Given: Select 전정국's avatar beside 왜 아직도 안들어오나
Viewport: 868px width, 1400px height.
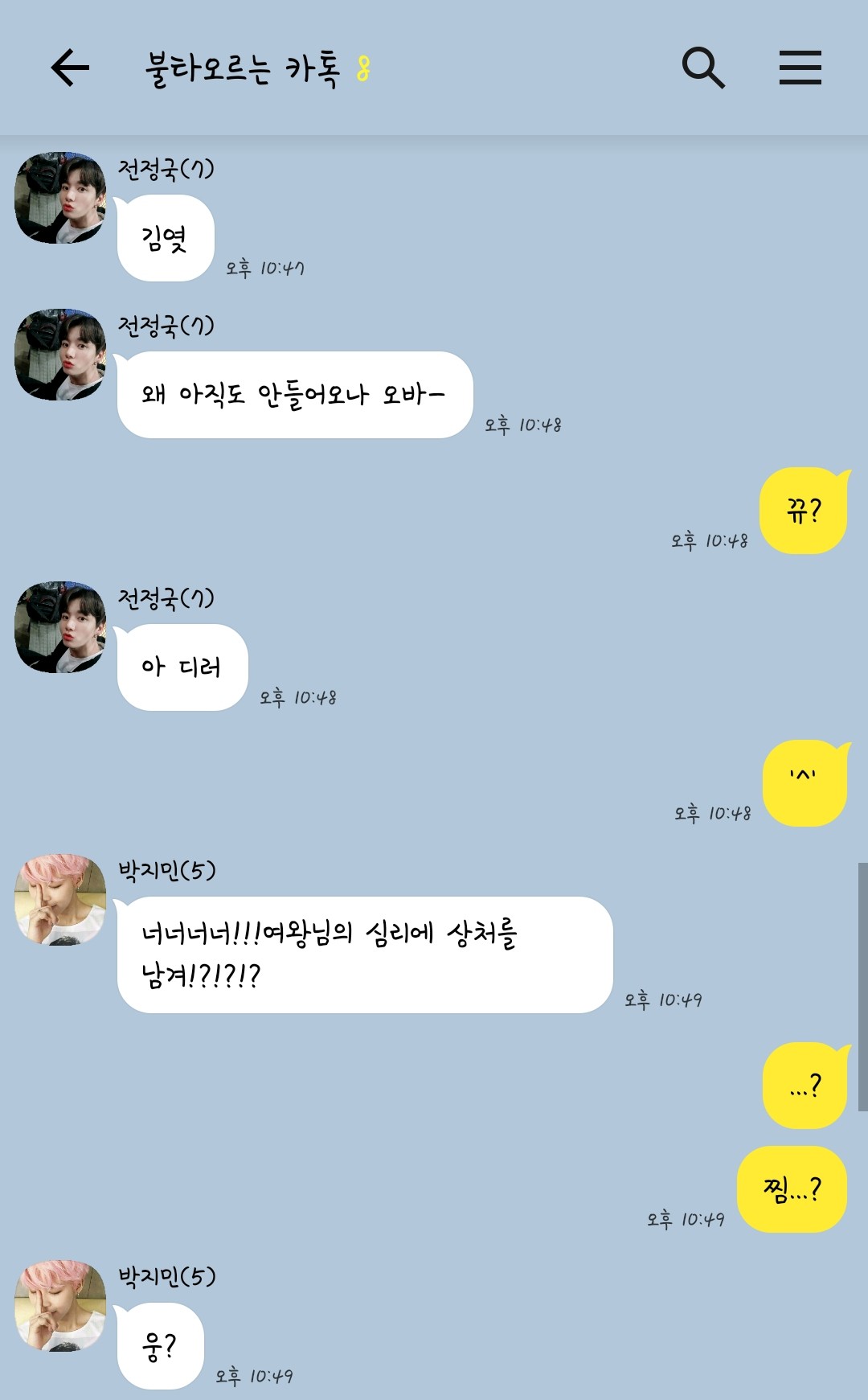Looking at the screenshot, I should [x=60, y=355].
